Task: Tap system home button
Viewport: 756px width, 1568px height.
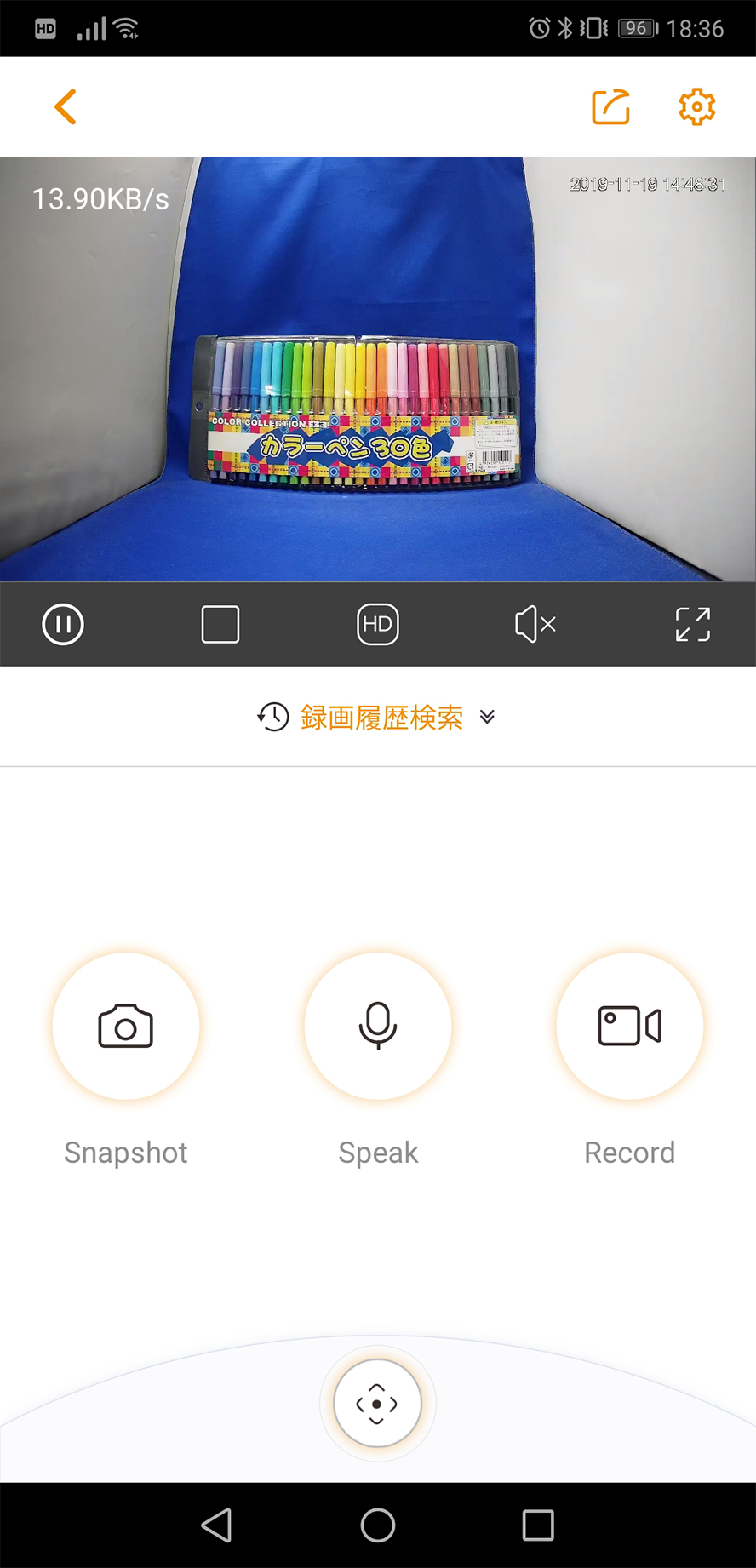Action: [377, 1525]
